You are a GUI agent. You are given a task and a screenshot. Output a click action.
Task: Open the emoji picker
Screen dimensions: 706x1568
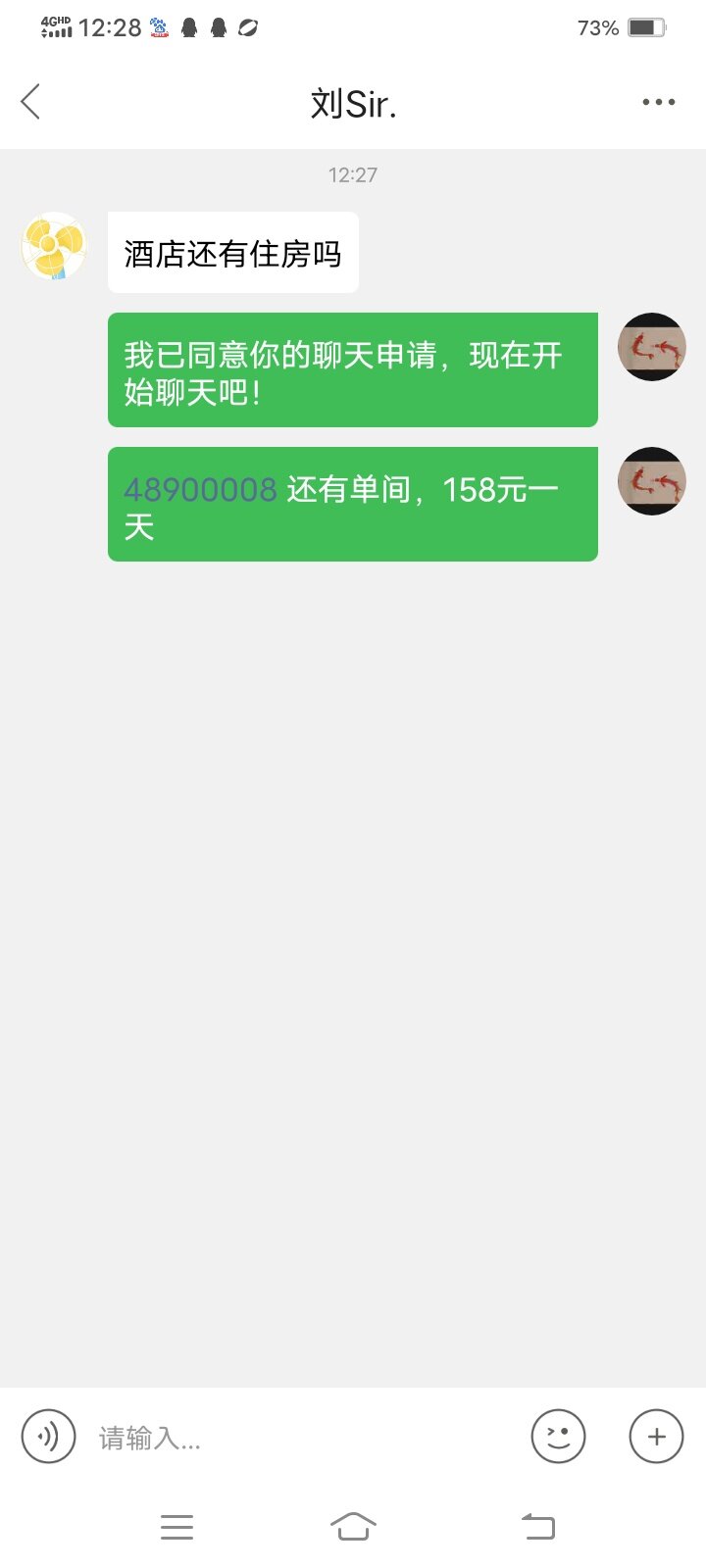pyautogui.click(x=558, y=1437)
